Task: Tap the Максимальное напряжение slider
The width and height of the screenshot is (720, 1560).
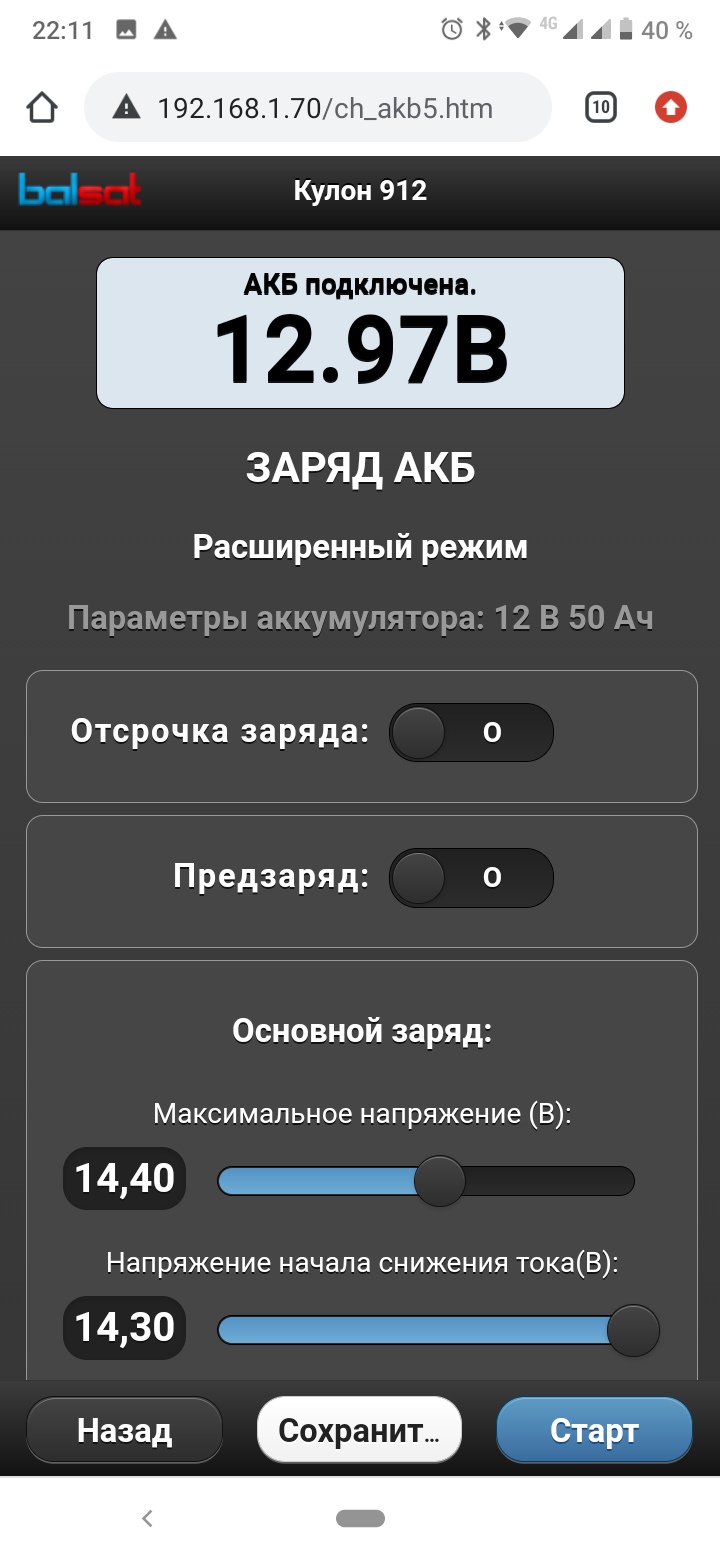Action: (x=427, y=1181)
